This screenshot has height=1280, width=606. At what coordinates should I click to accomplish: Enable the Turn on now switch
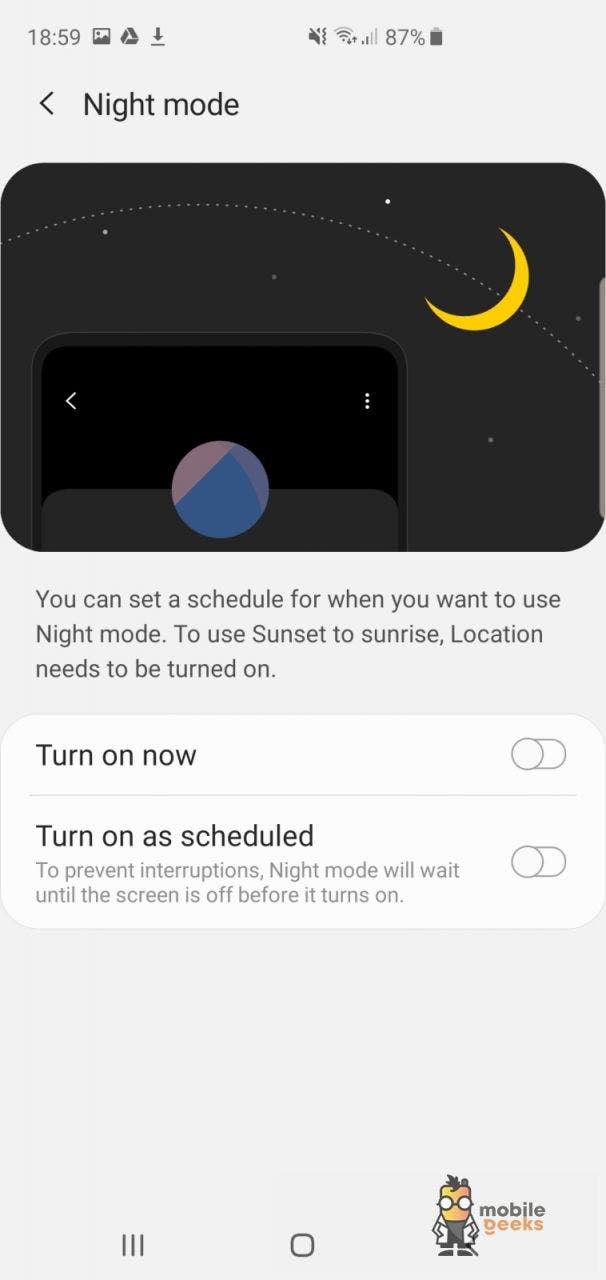point(538,755)
